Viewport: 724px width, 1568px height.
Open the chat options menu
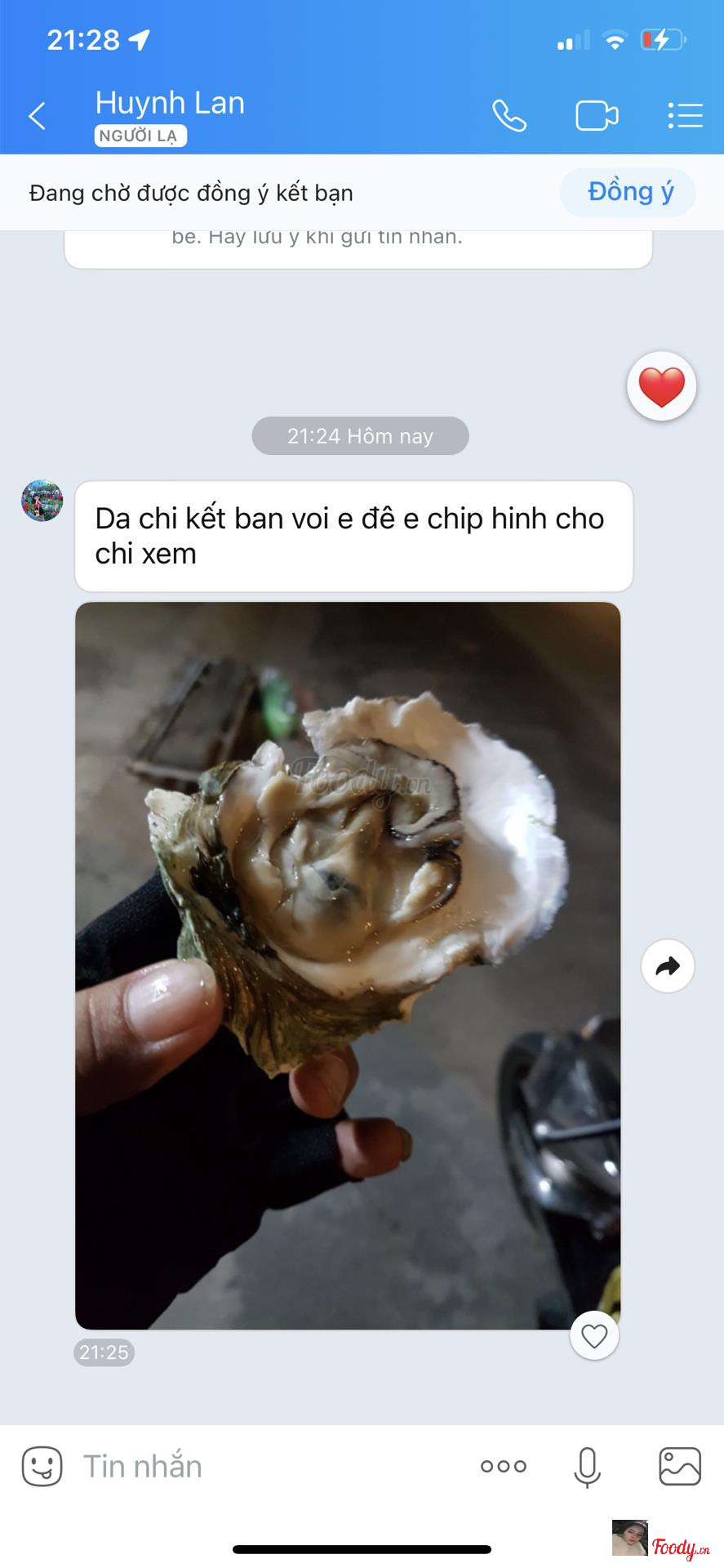coord(685,116)
